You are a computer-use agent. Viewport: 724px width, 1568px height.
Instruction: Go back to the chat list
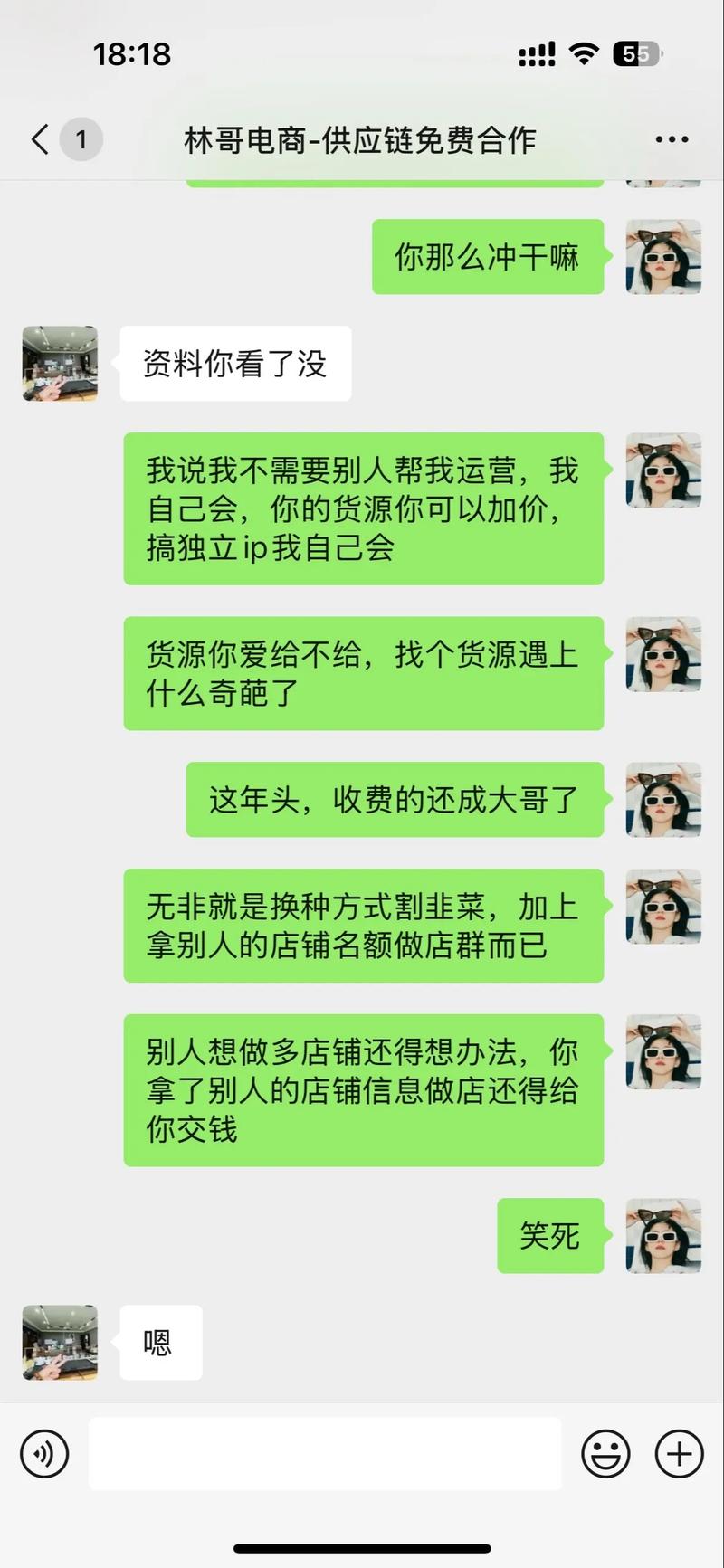point(41,140)
